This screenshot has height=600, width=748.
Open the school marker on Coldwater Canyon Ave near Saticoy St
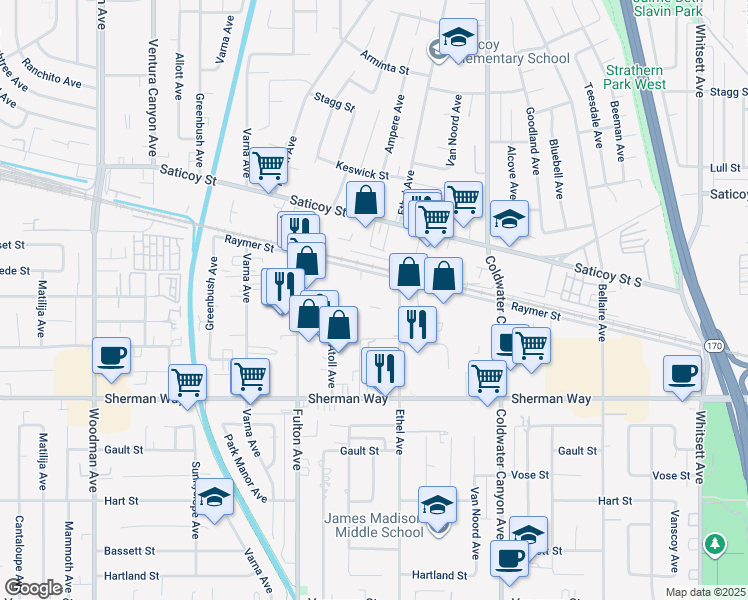tap(509, 219)
